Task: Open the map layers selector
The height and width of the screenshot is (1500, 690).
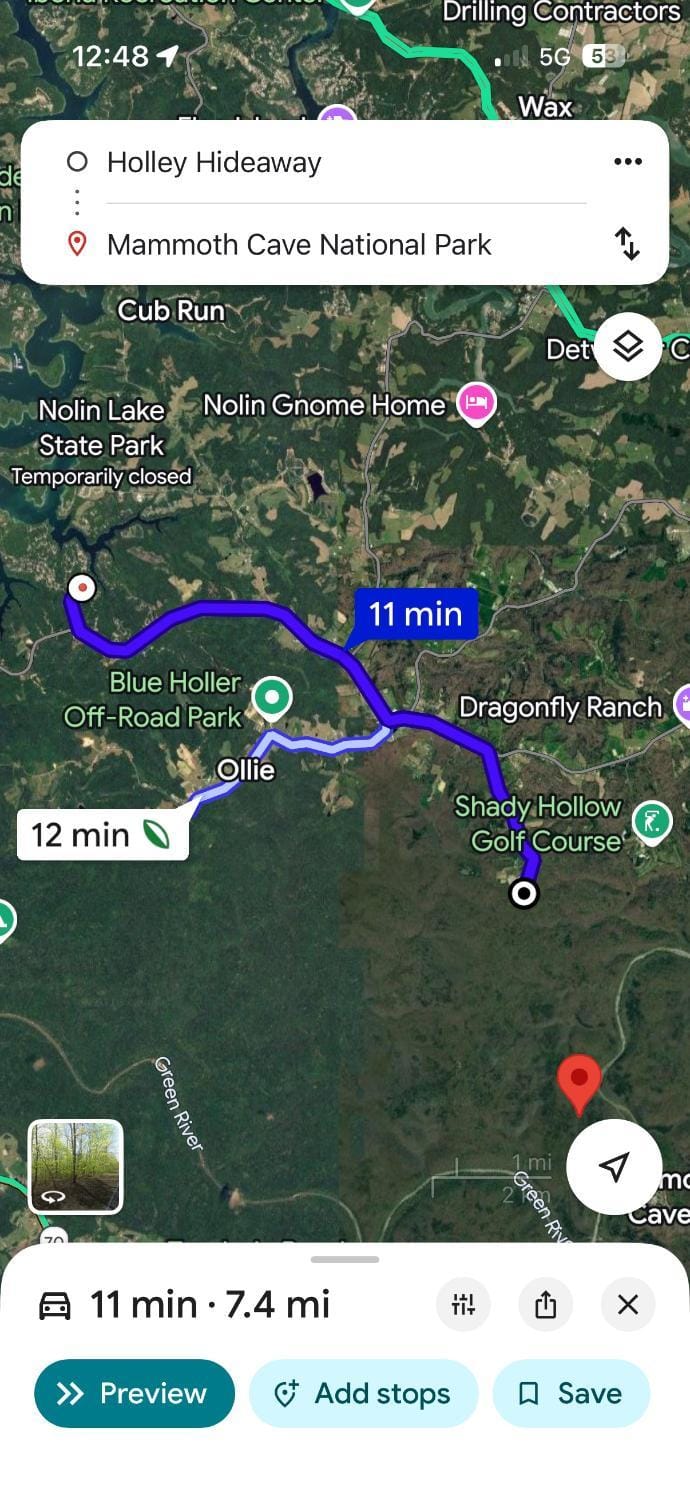Action: pyautogui.click(x=627, y=347)
